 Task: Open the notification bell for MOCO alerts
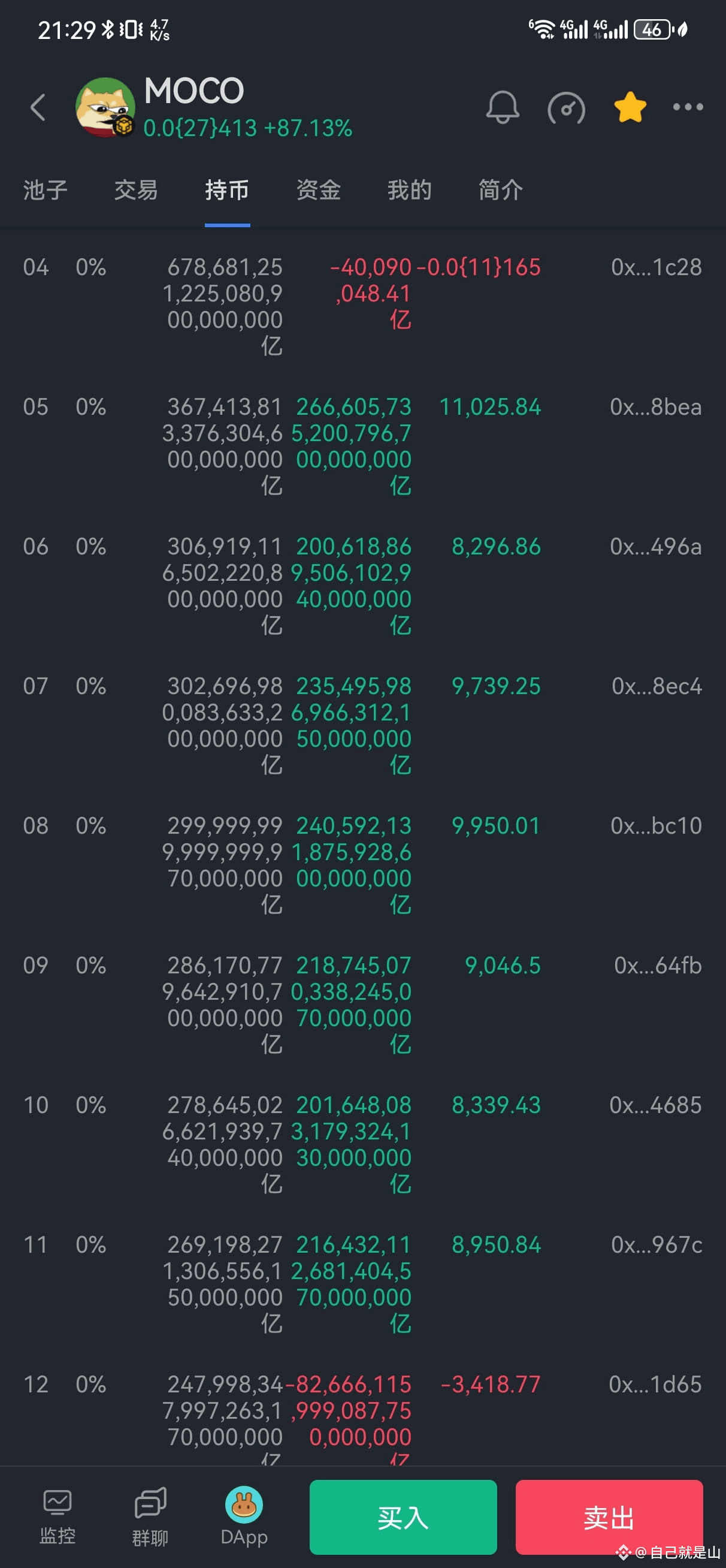[503, 107]
